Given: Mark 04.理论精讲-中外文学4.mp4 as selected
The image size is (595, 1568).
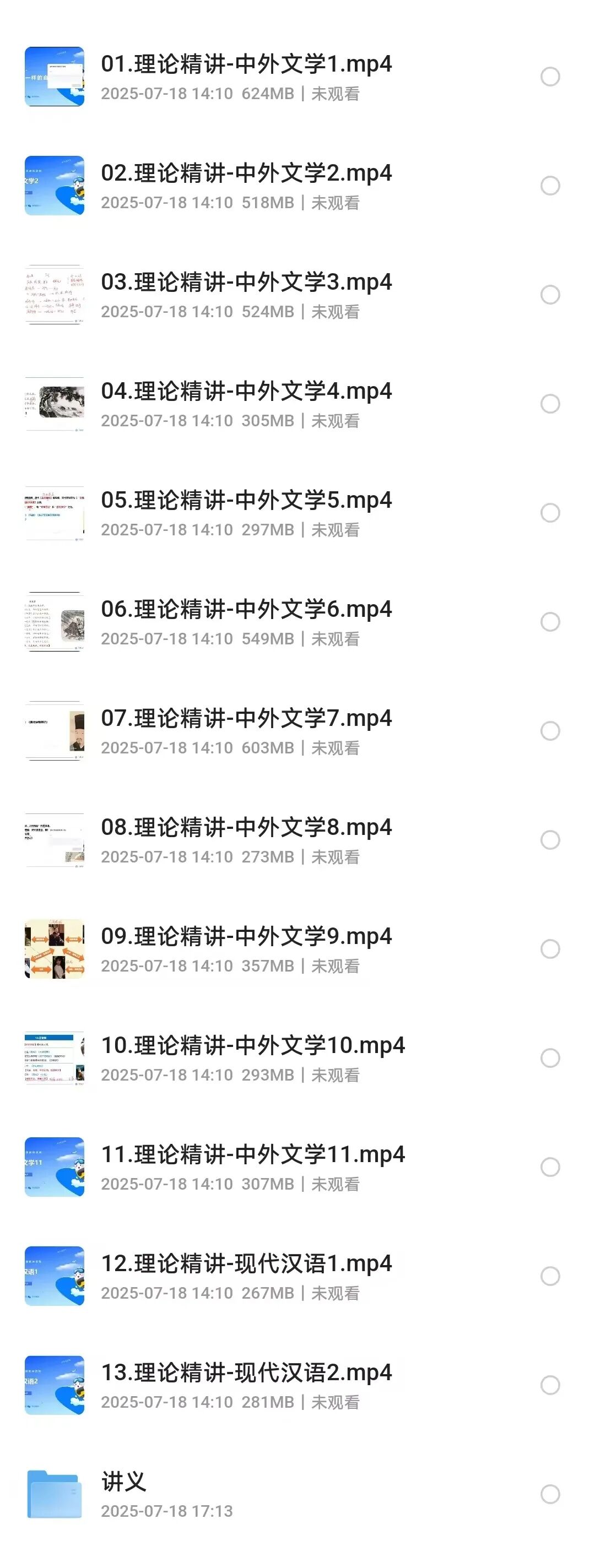Looking at the screenshot, I should (x=550, y=404).
